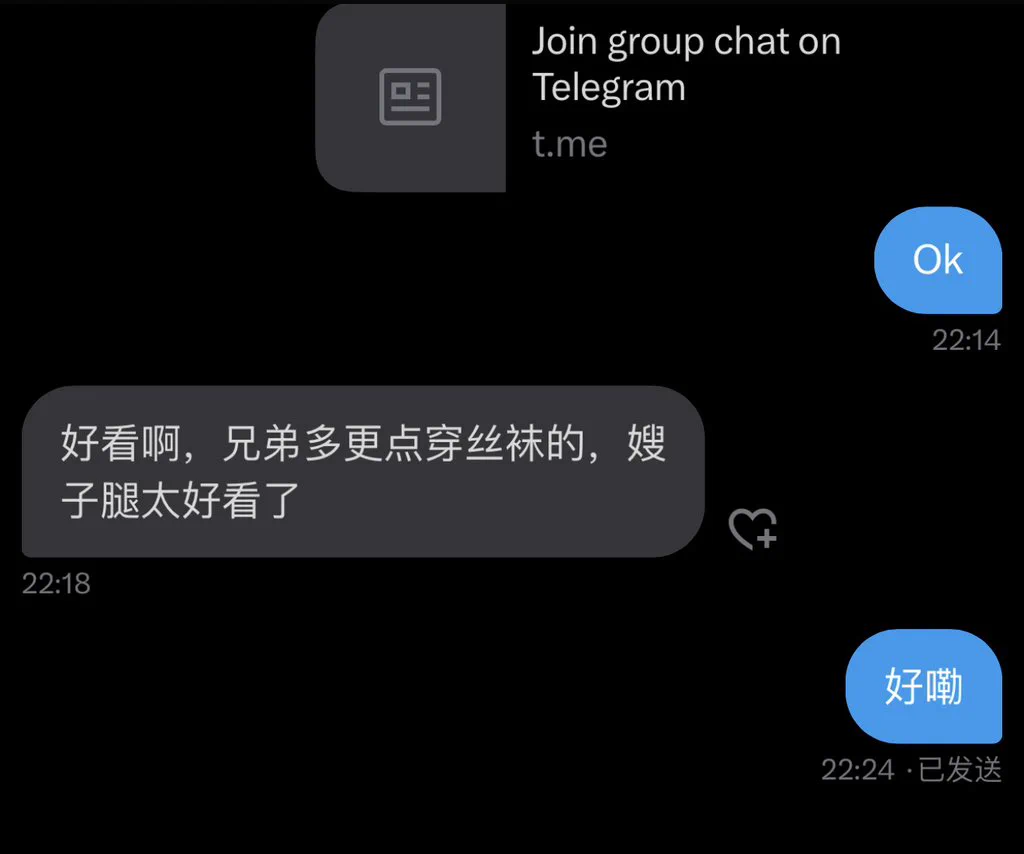This screenshot has width=1024, height=854.
Task: Add a heart reaction to the 22:18 message
Action: (752, 529)
